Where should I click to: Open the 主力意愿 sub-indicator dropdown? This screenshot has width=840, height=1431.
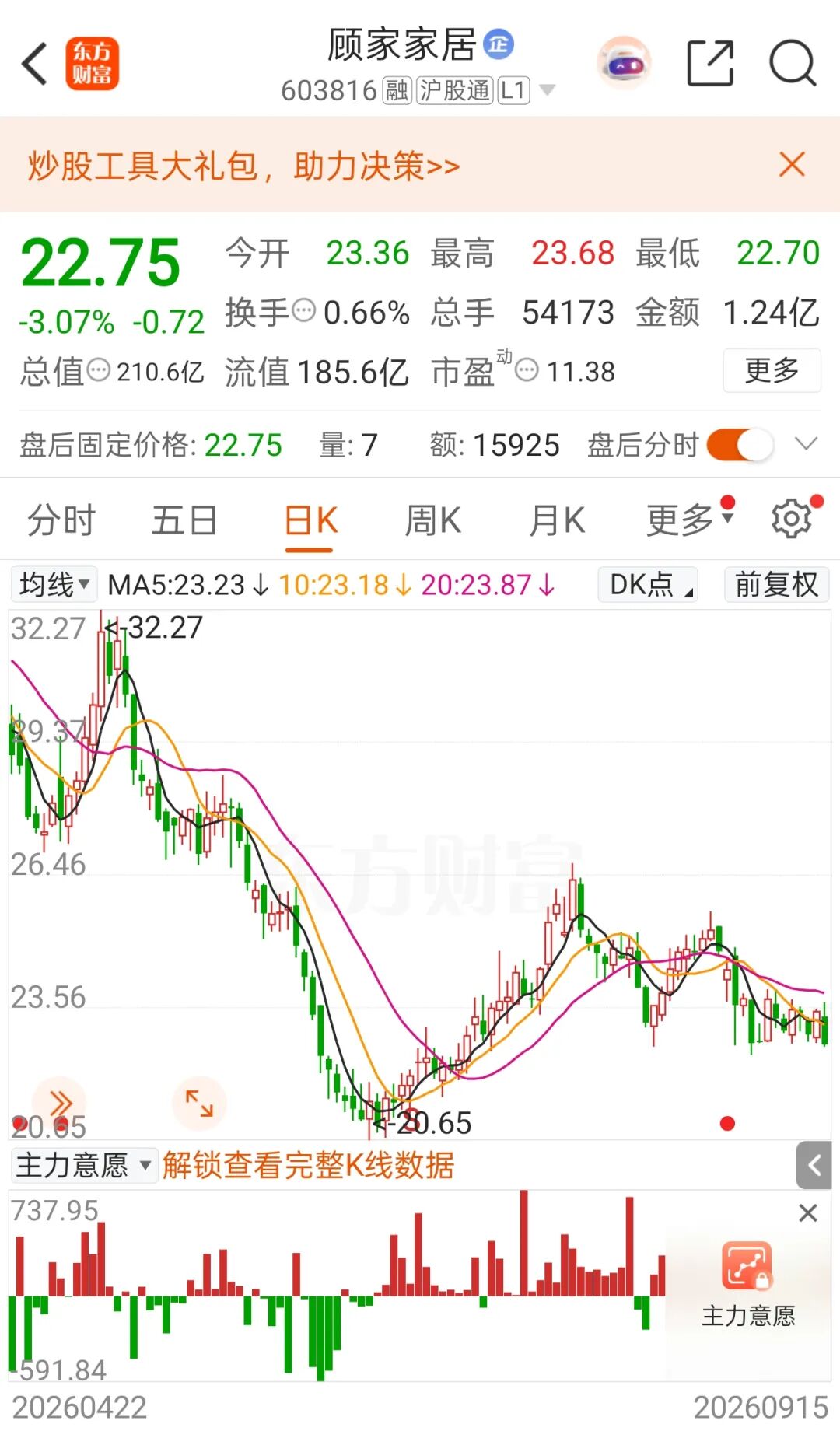coord(84,1165)
